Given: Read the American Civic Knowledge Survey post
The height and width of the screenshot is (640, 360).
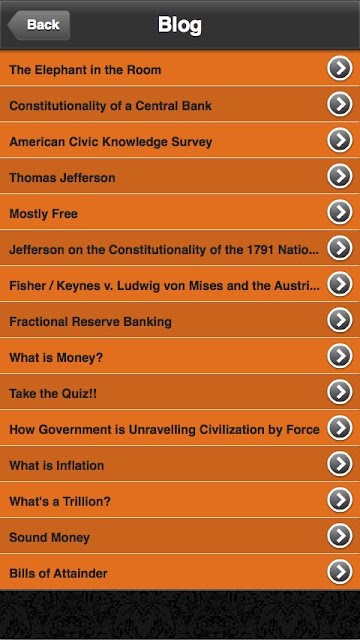Looking at the screenshot, I should coord(180,140).
